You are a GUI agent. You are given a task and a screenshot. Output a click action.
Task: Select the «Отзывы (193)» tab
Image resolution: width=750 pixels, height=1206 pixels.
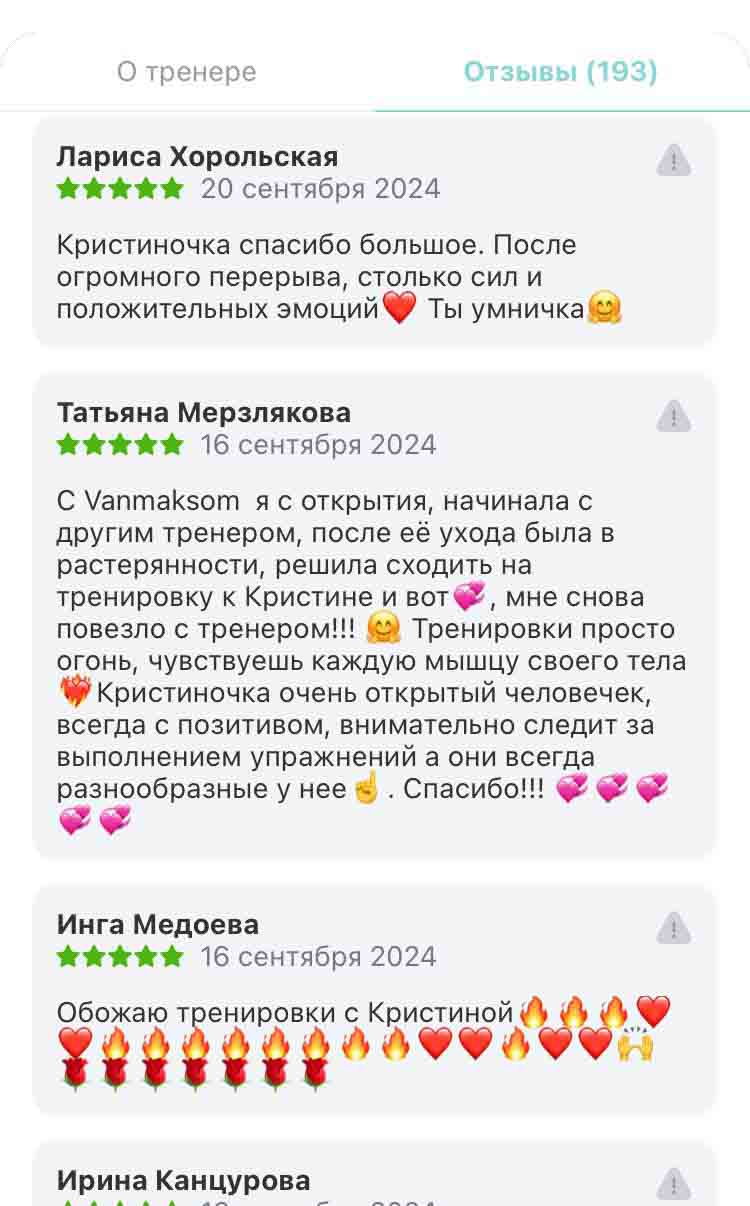tap(560, 72)
